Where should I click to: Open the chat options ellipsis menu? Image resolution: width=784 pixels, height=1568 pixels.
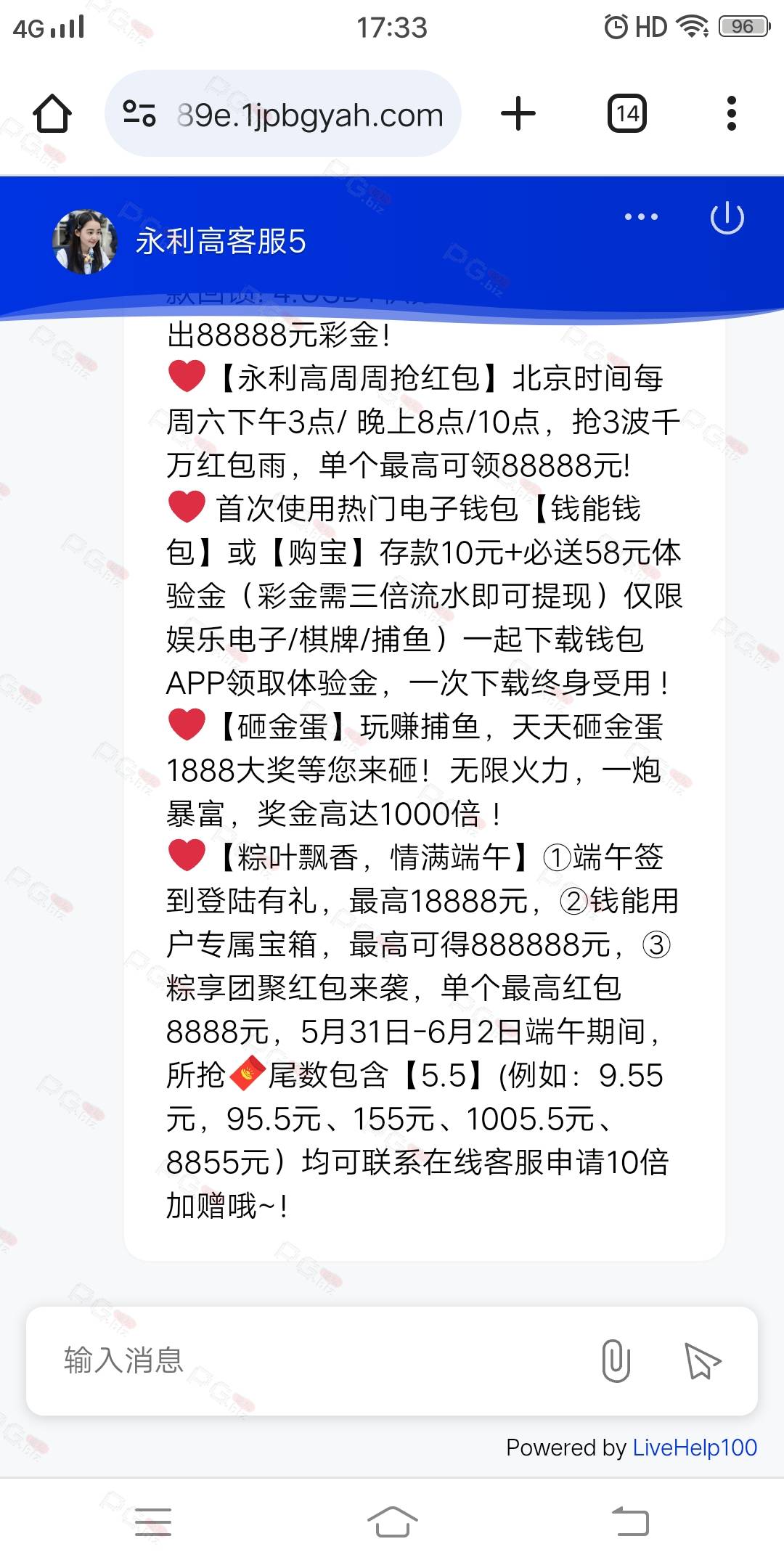[x=641, y=216]
